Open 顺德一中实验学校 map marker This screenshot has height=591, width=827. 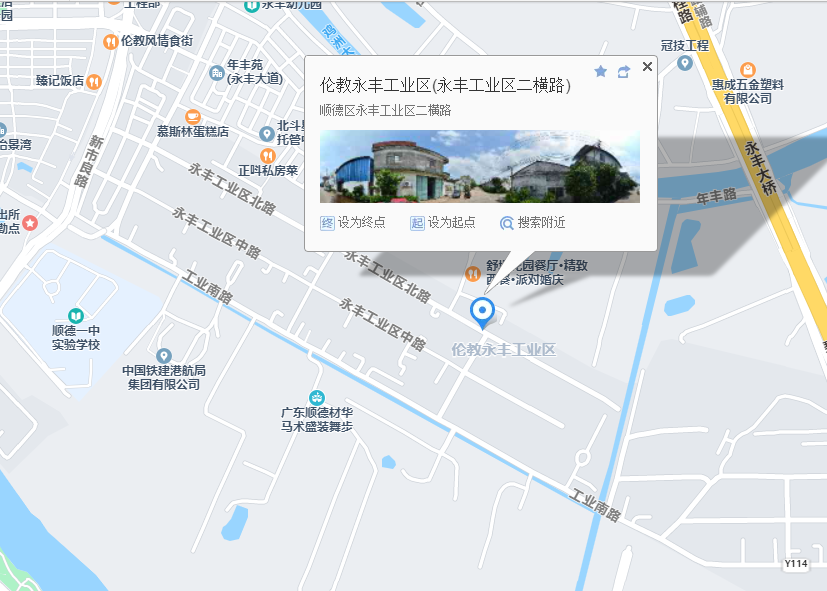click(x=76, y=316)
